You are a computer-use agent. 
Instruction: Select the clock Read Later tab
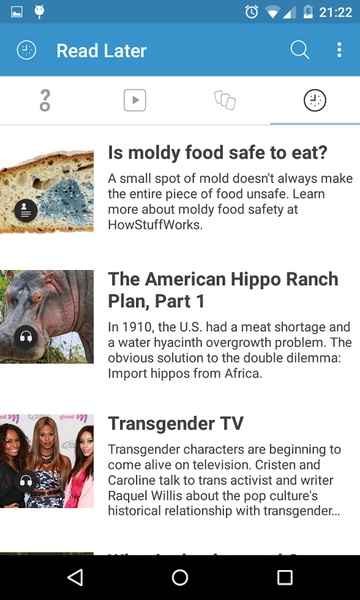pos(315,100)
